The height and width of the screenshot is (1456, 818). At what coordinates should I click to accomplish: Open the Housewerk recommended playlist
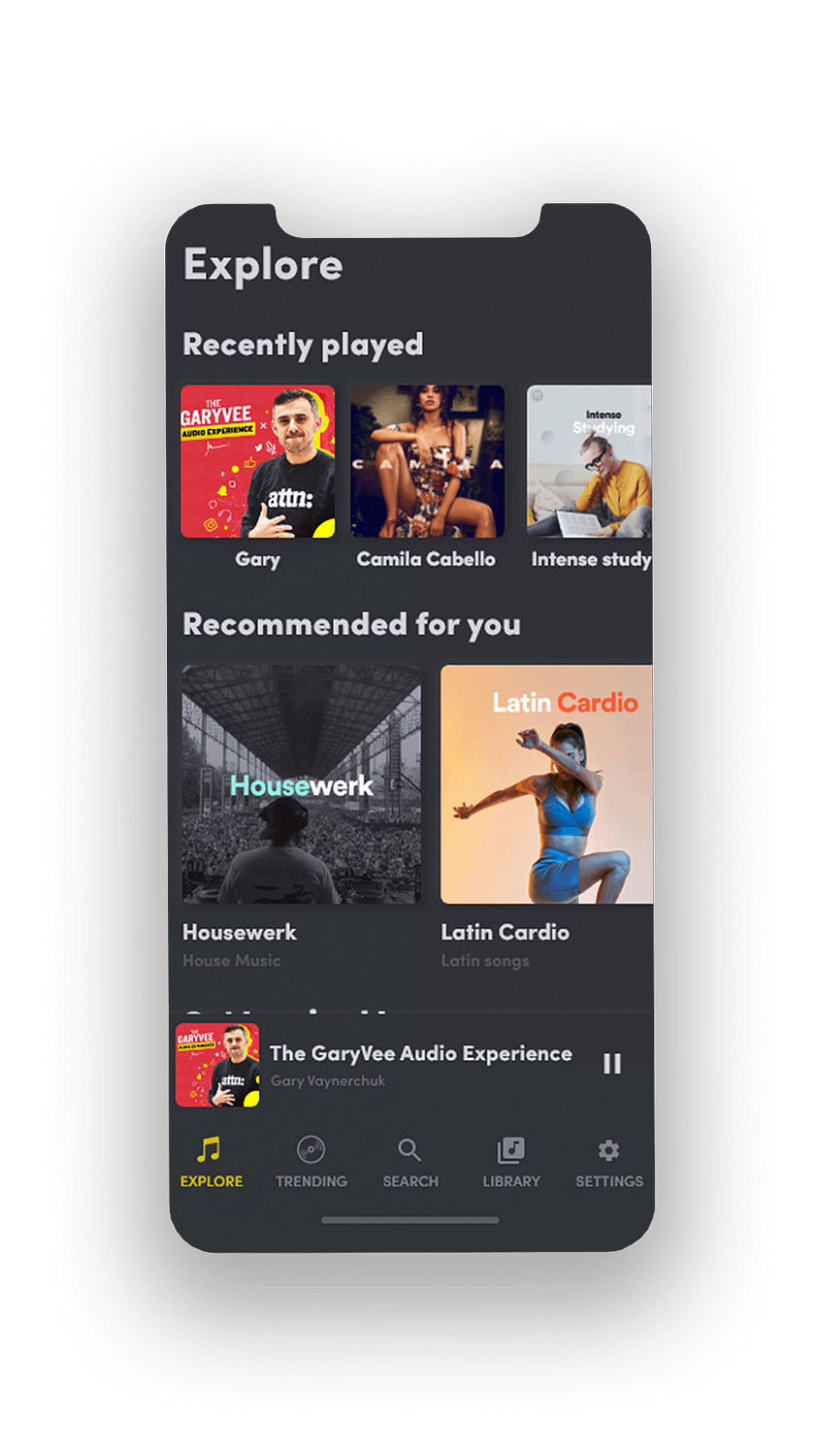[301, 784]
